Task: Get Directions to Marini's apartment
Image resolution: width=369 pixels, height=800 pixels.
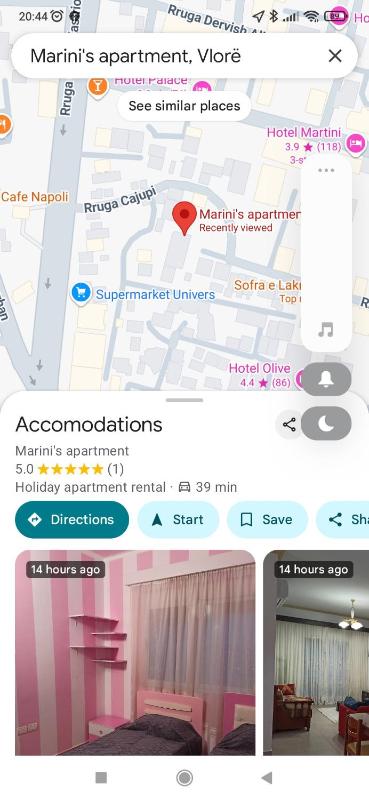Action: point(72,519)
